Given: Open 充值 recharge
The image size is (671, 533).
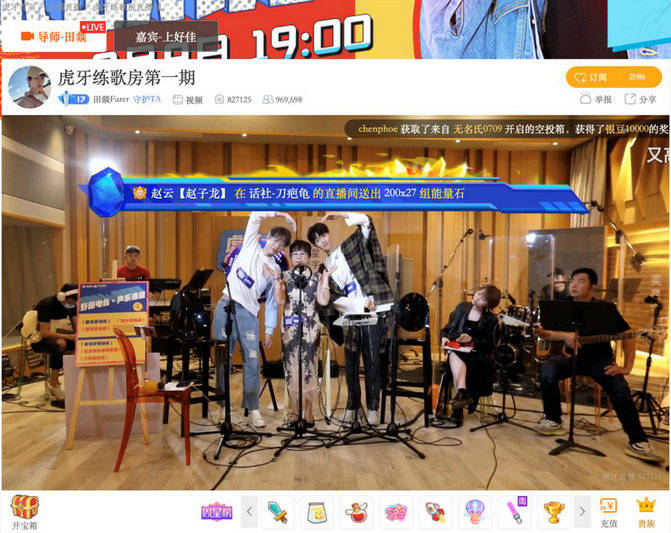Looking at the screenshot, I should point(608,512).
